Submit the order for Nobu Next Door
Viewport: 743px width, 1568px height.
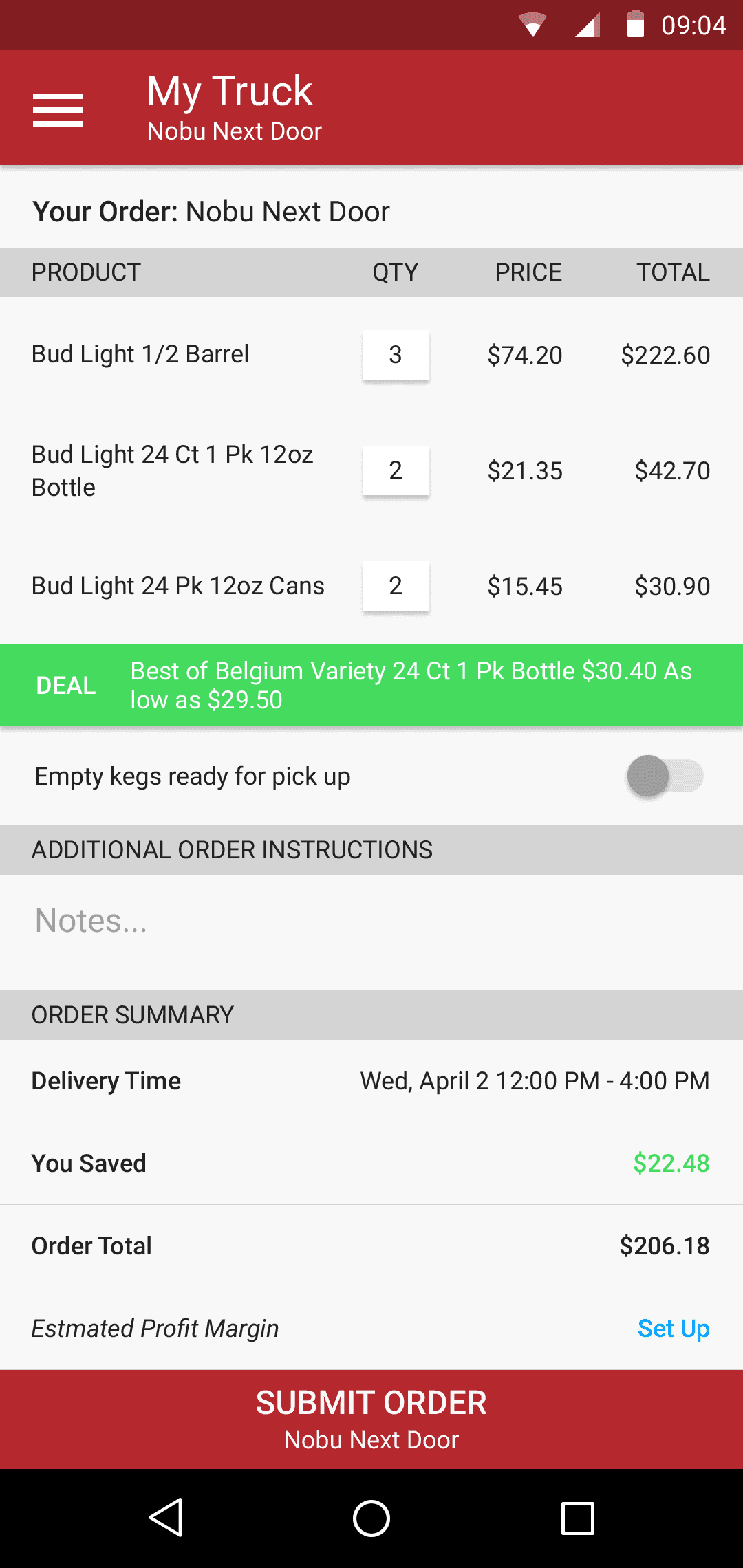(371, 1419)
